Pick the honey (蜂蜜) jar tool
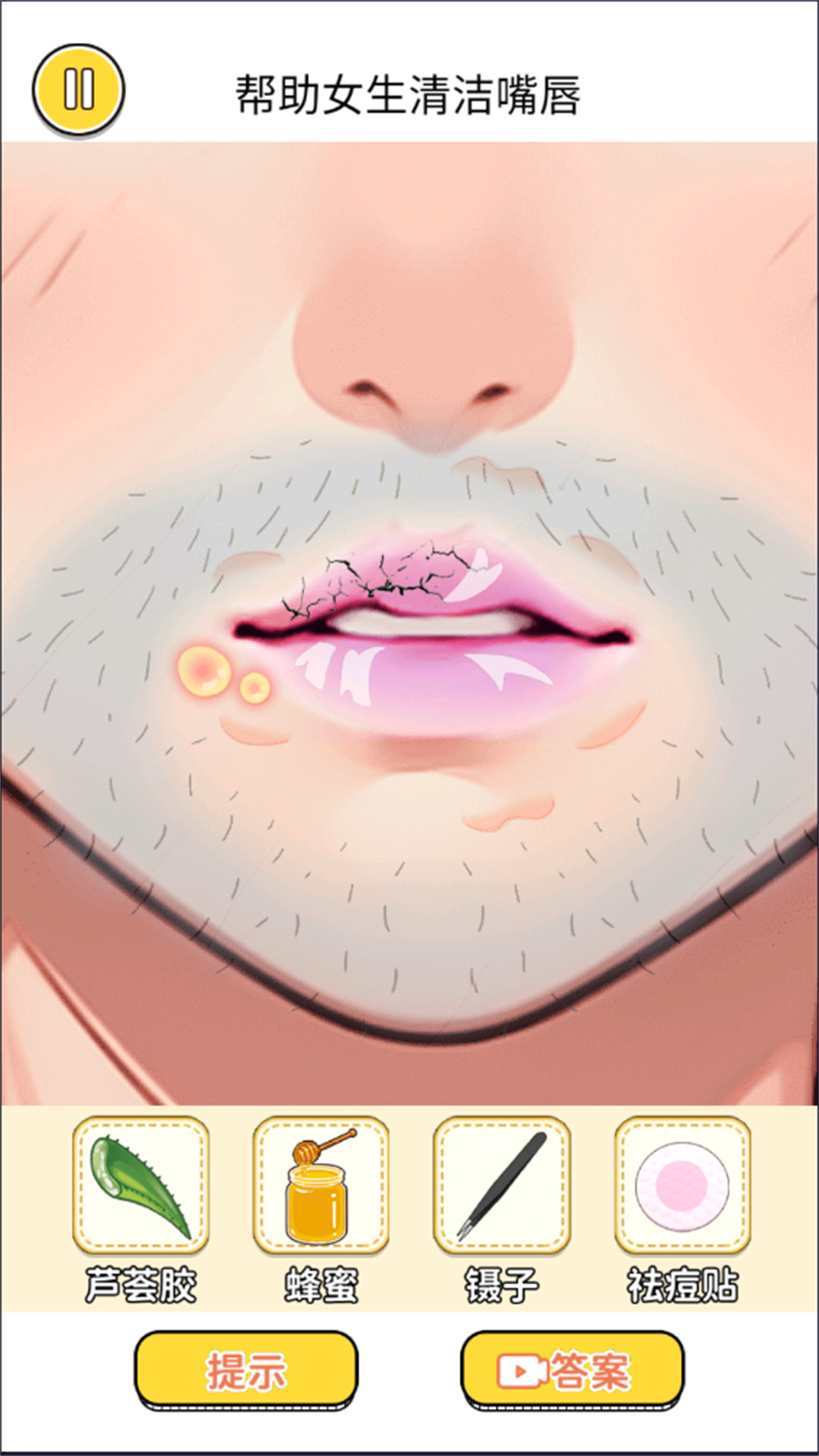The image size is (819, 1456). click(x=321, y=1185)
